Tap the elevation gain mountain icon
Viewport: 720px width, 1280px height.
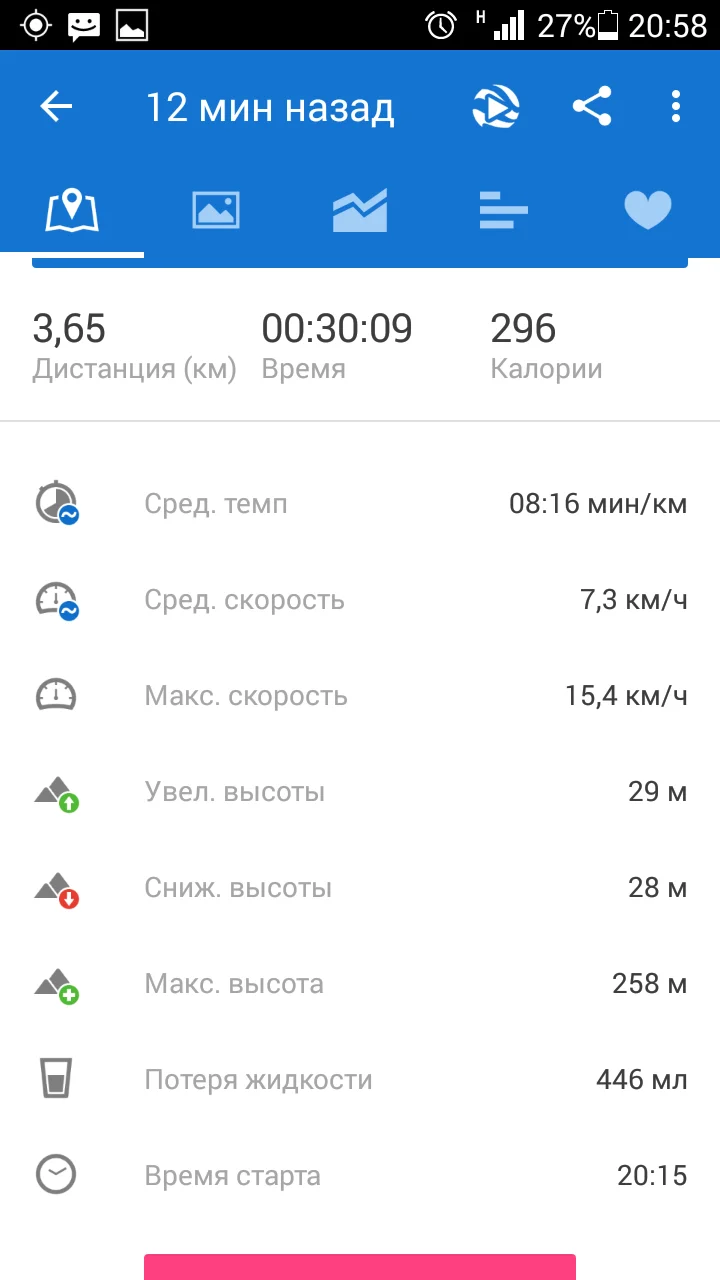[x=57, y=791]
